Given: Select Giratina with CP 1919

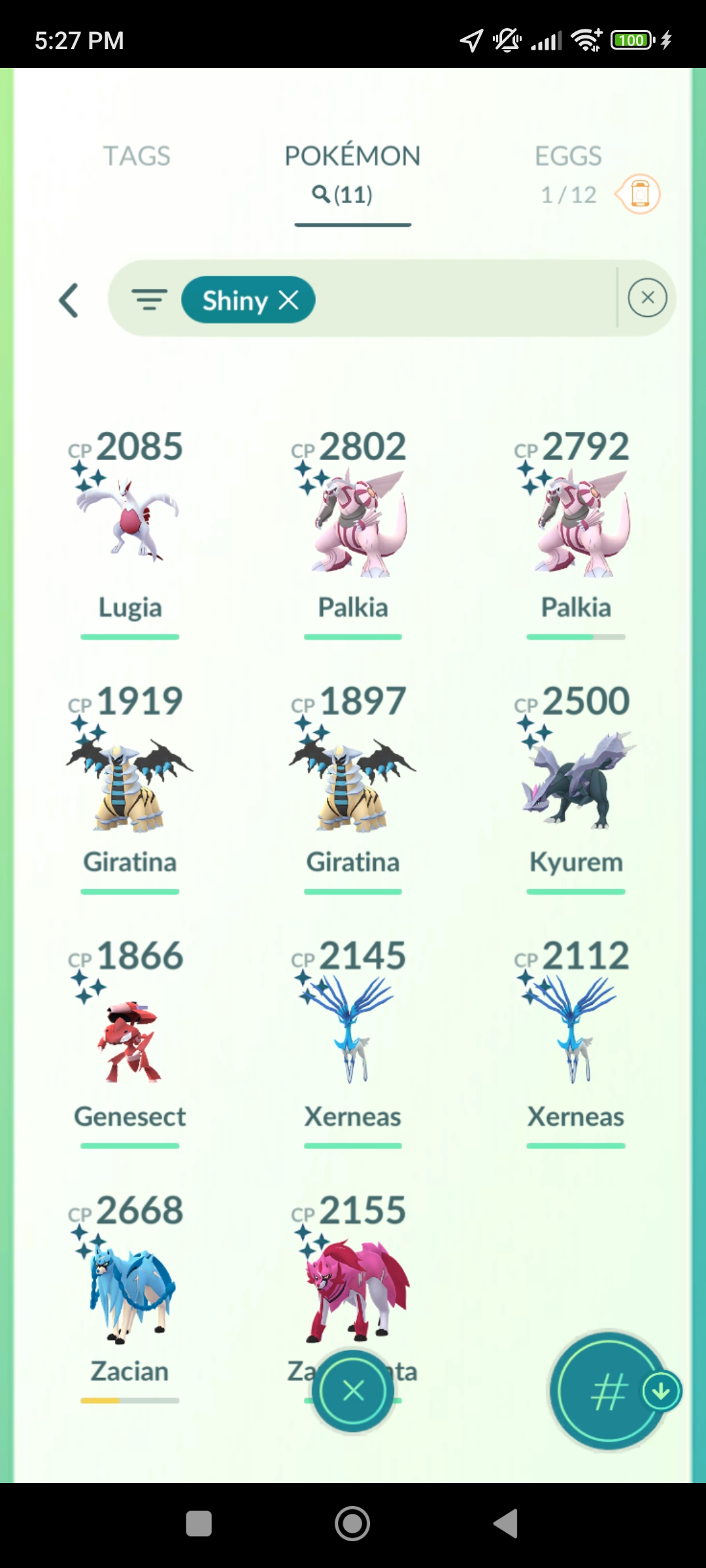Looking at the screenshot, I should (x=129, y=781).
